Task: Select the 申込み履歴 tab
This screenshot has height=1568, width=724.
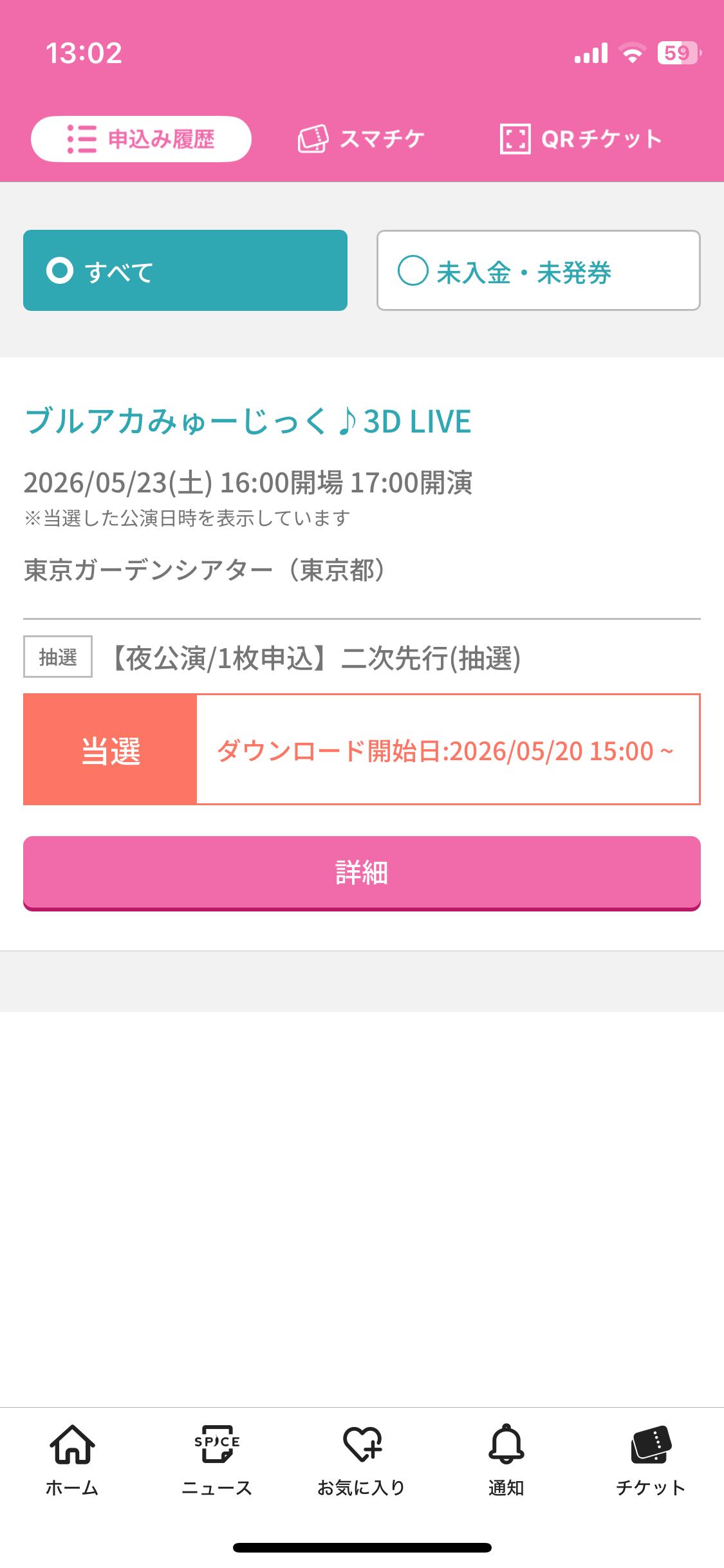Action: tap(141, 139)
